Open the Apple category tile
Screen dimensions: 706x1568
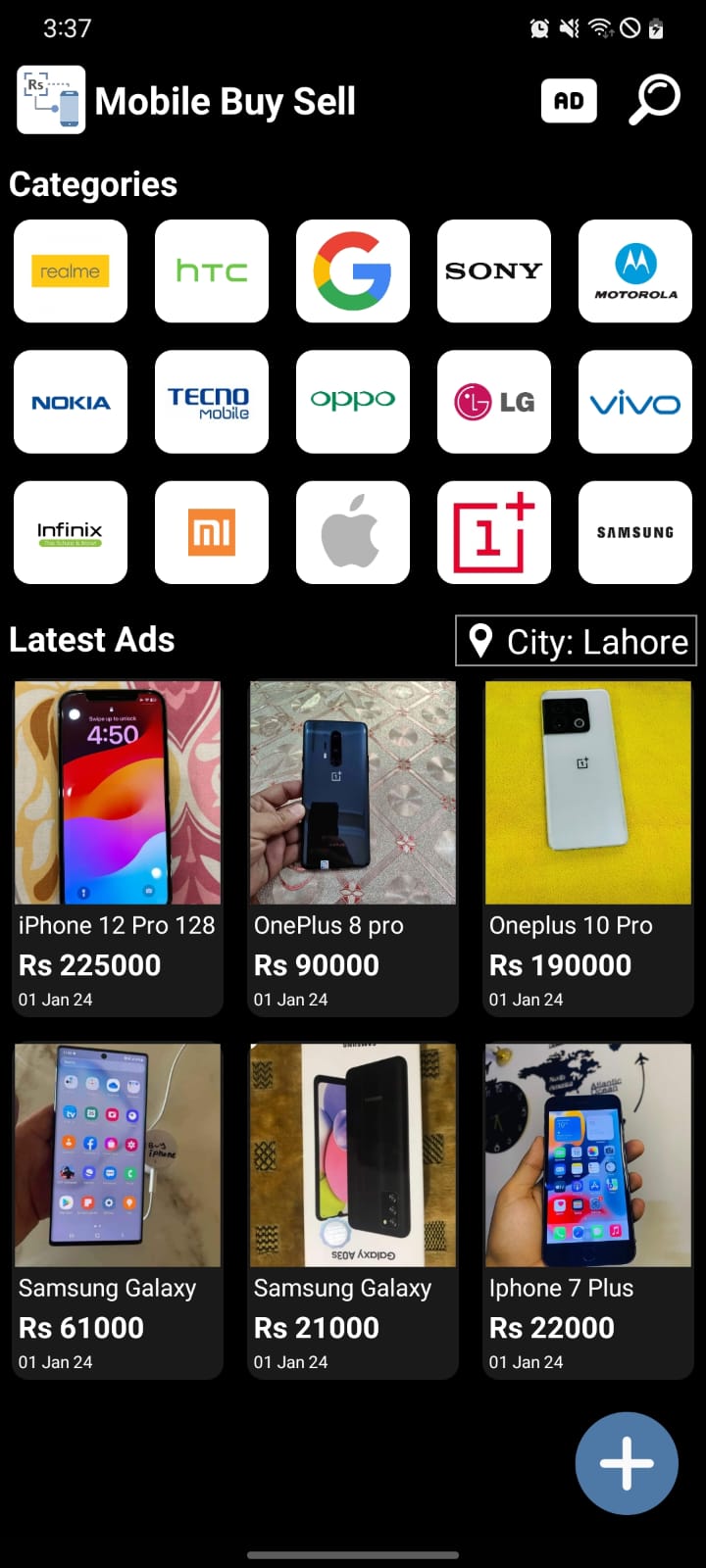click(x=353, y=532)
